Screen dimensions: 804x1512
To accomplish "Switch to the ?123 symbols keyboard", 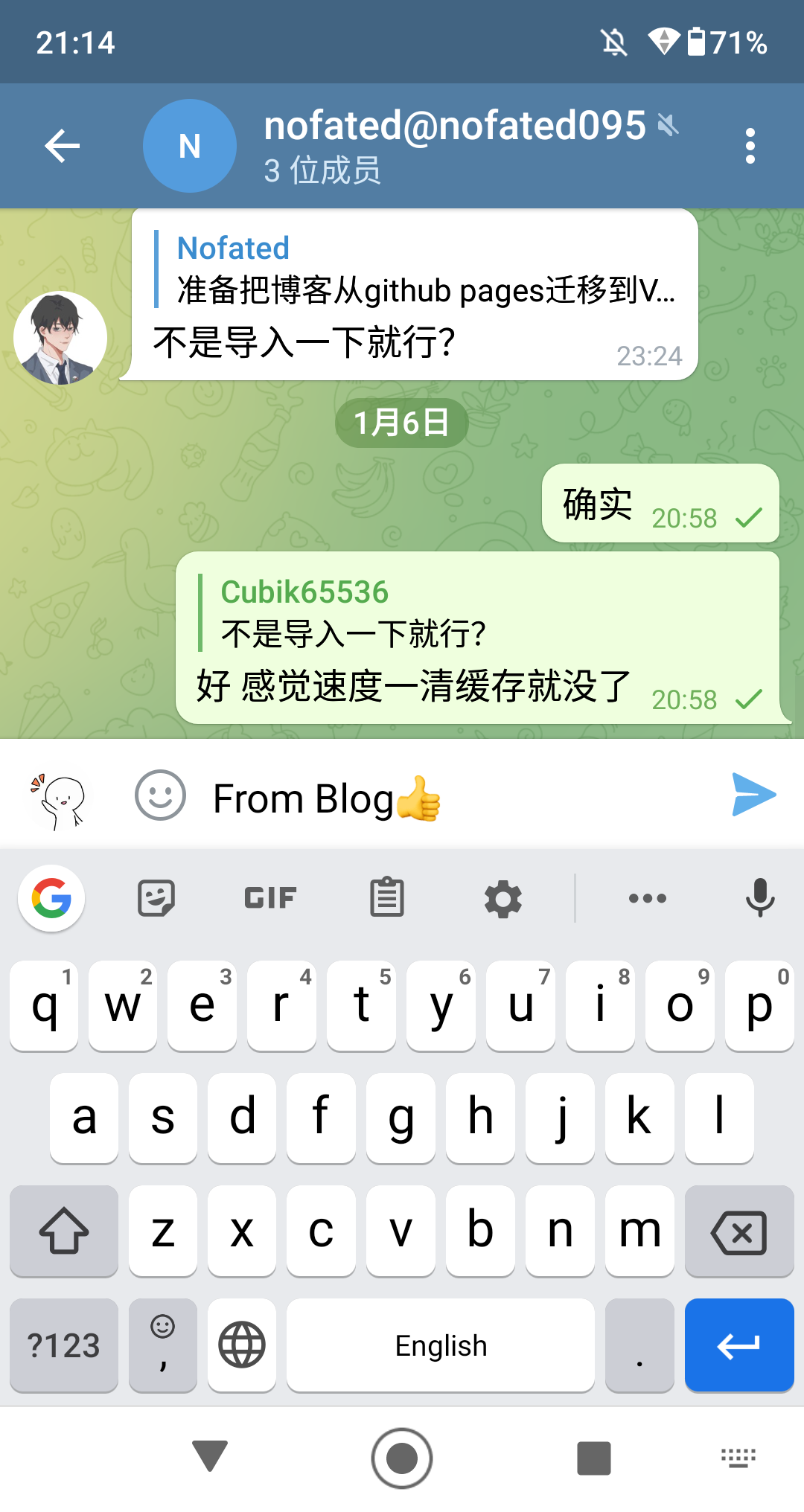I will coord(64,1345).
